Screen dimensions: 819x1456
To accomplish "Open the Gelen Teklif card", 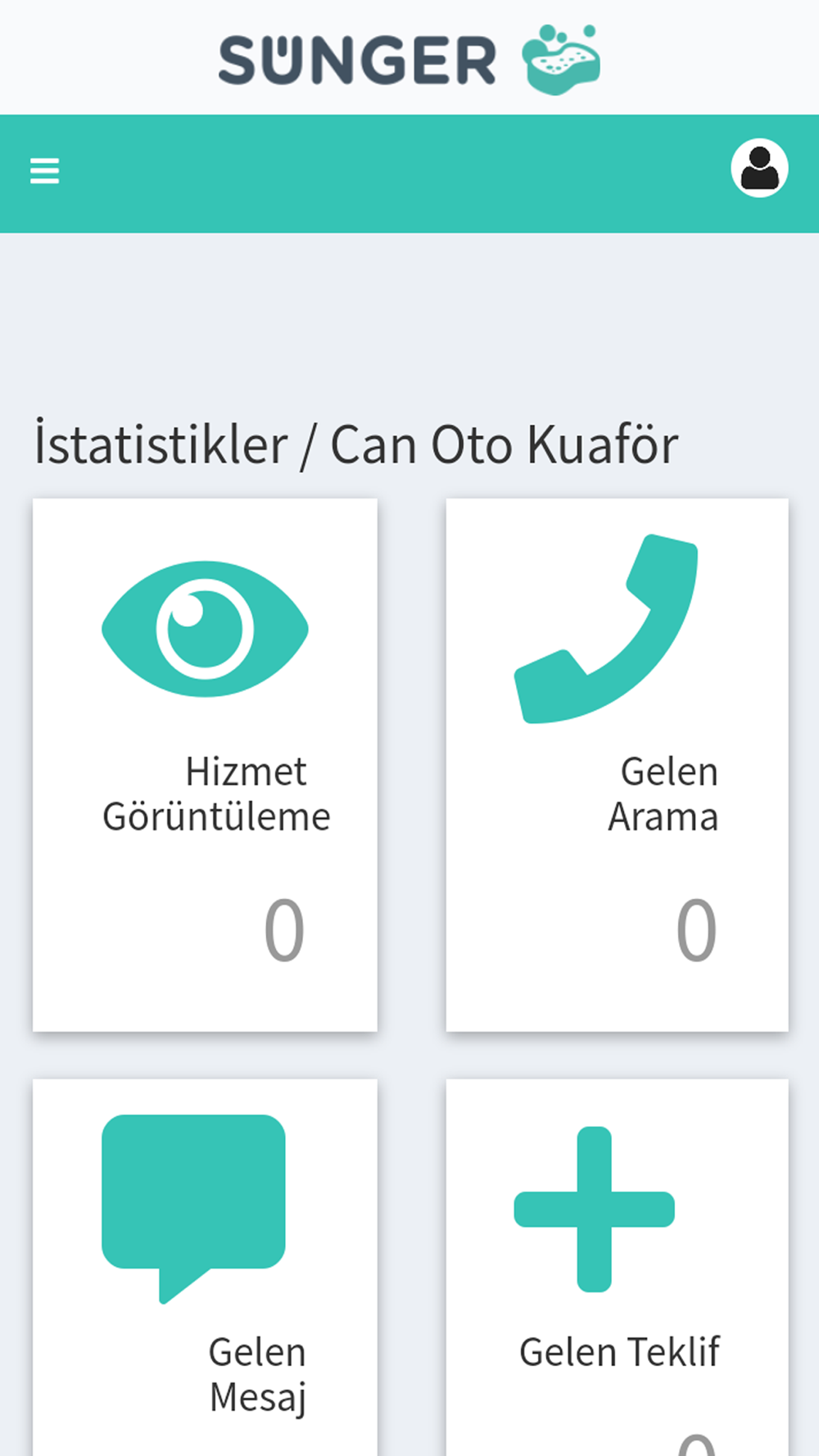I will tap(617, 1267).
